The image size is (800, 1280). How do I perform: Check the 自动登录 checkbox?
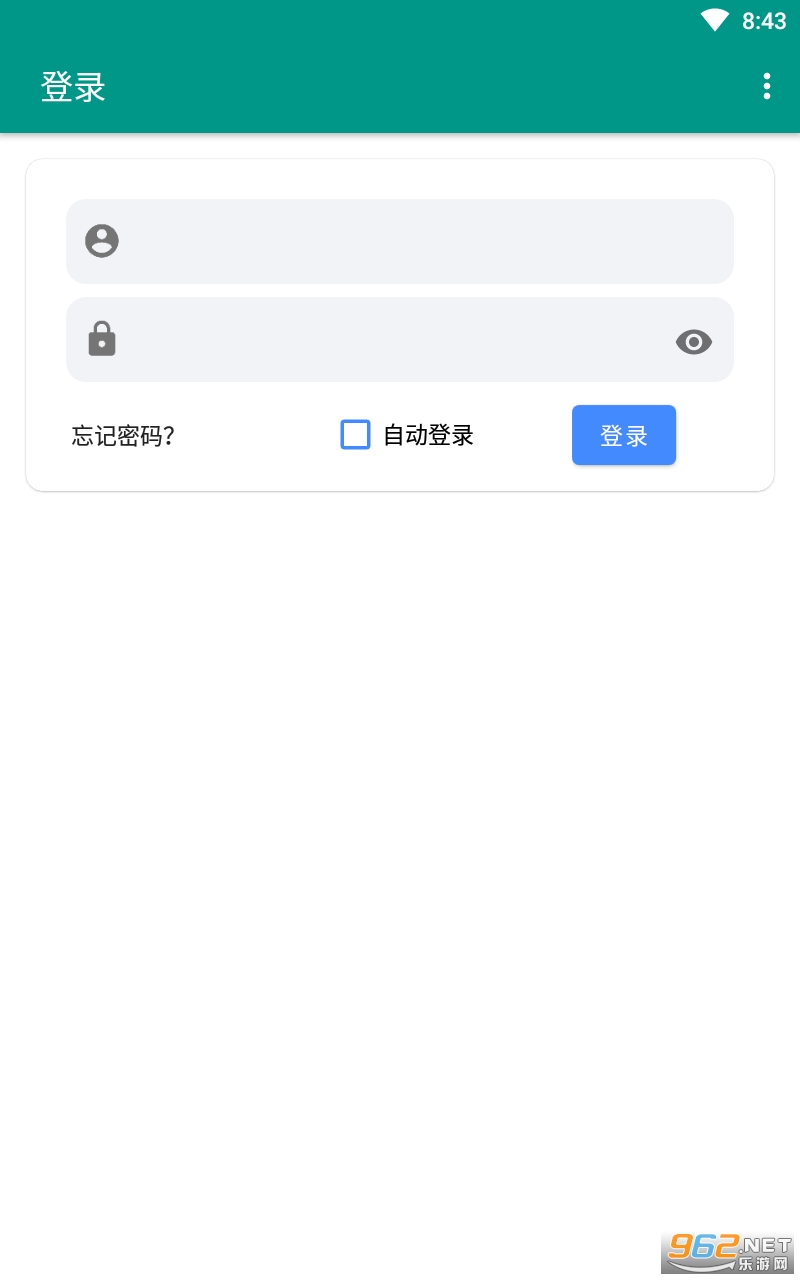pyautogui.click(x=356, y=435)
